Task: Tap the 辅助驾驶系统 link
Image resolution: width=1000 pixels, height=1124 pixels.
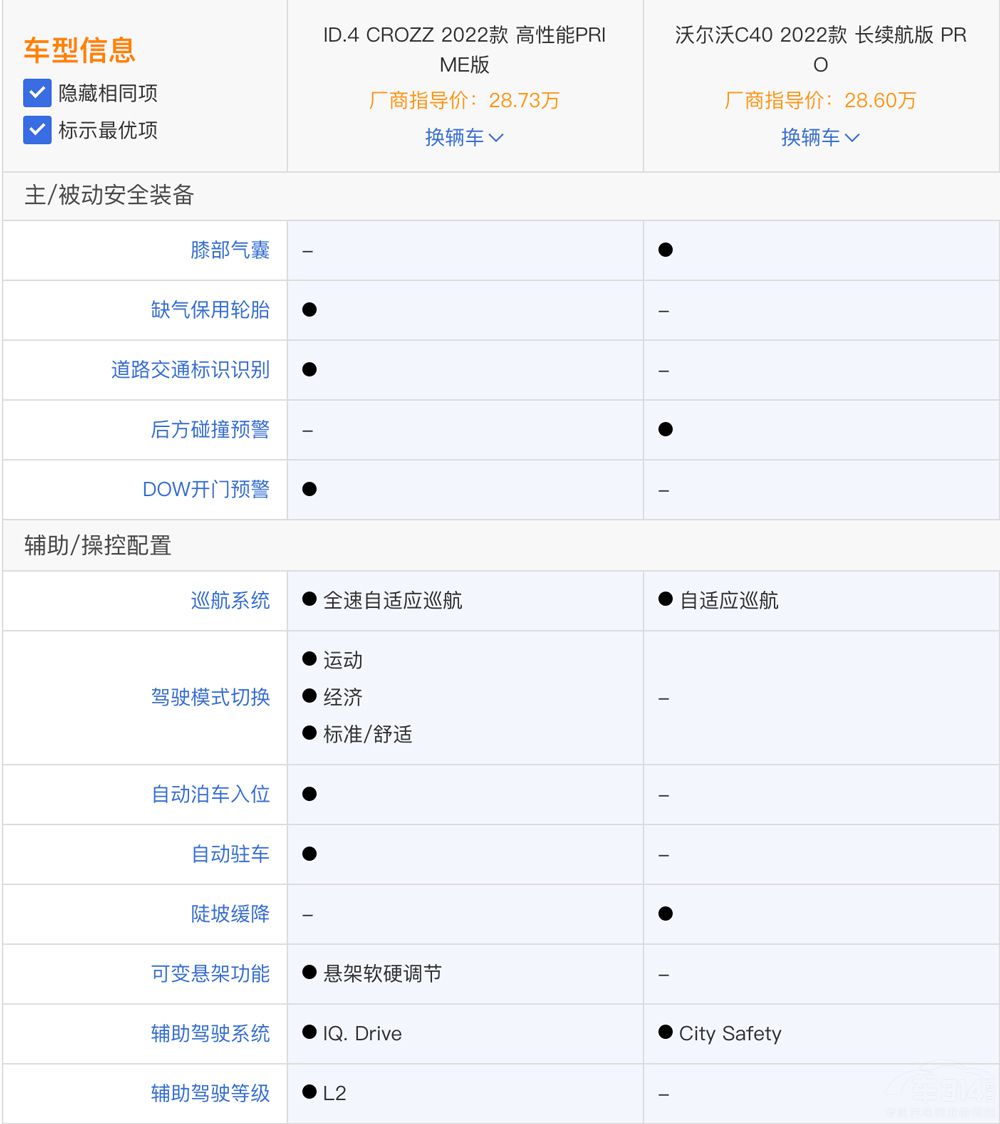Action: [x=210, y=1034]
